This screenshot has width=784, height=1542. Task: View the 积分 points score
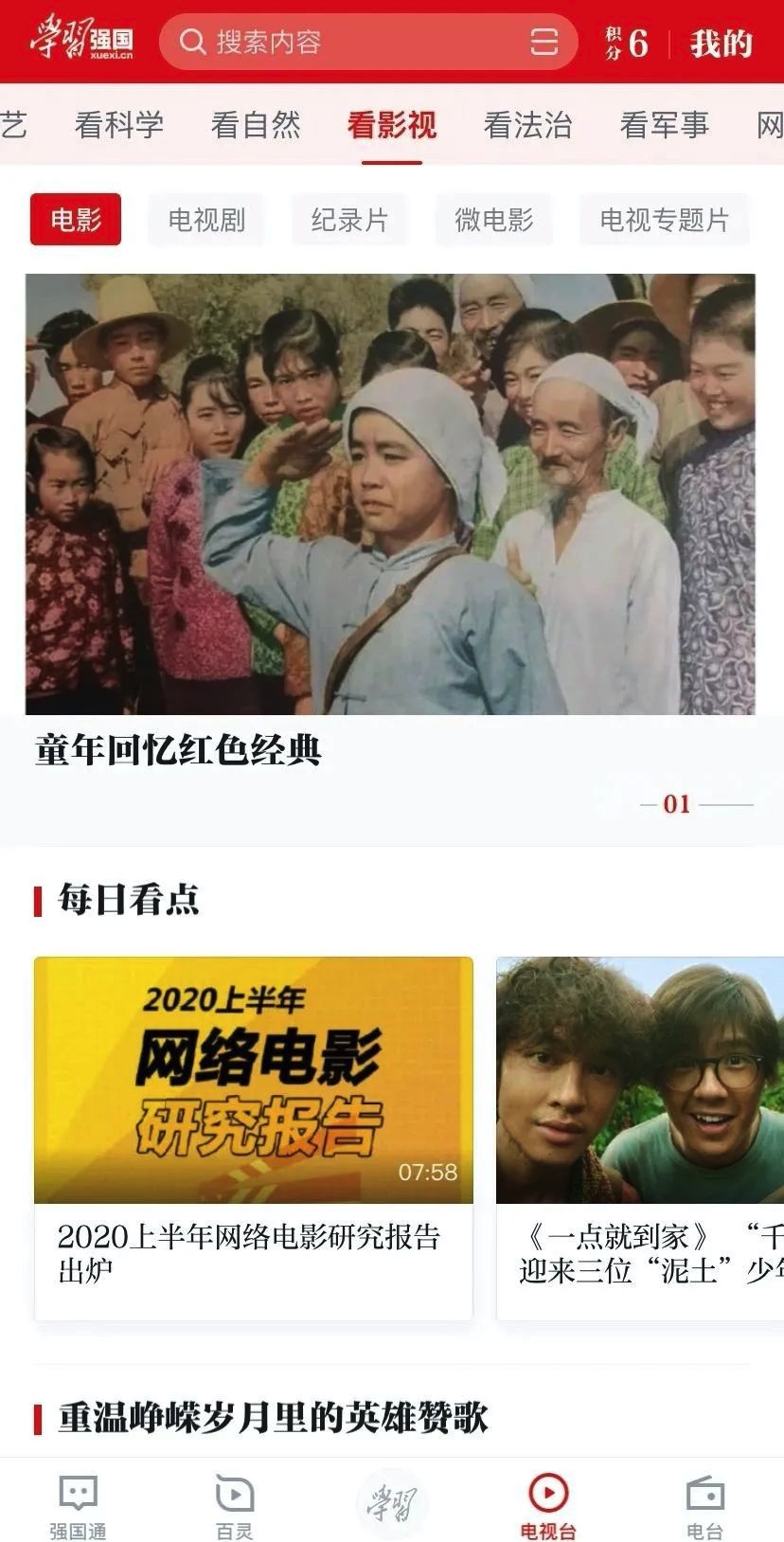[x=627, y=43]
